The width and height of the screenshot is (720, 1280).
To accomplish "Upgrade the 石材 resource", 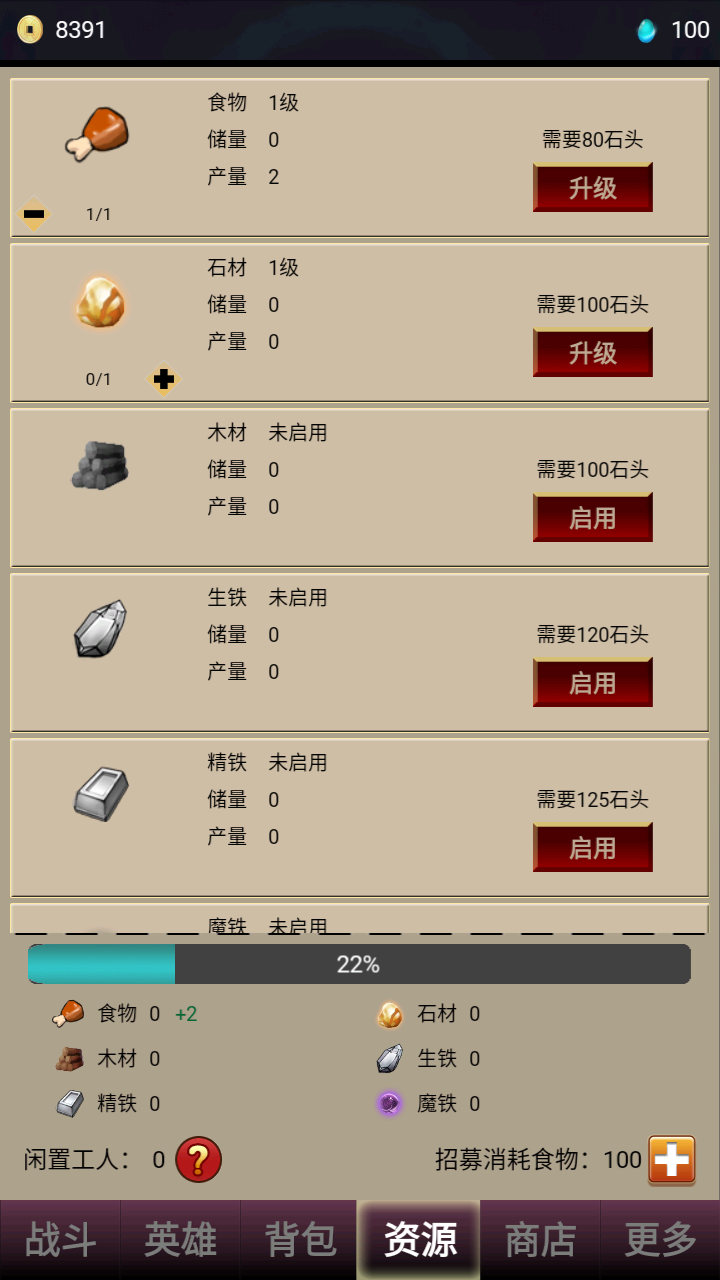I will [593, 352].
